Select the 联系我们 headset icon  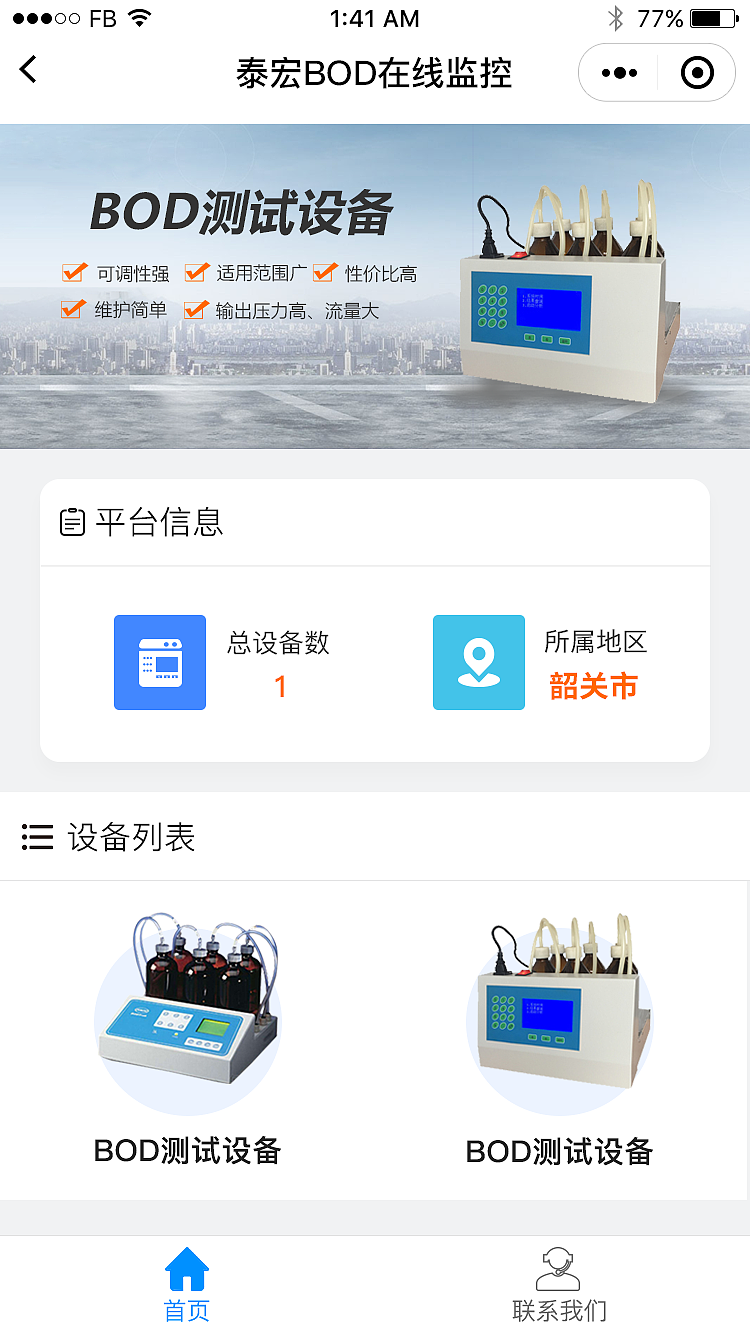click(559, 1267)
